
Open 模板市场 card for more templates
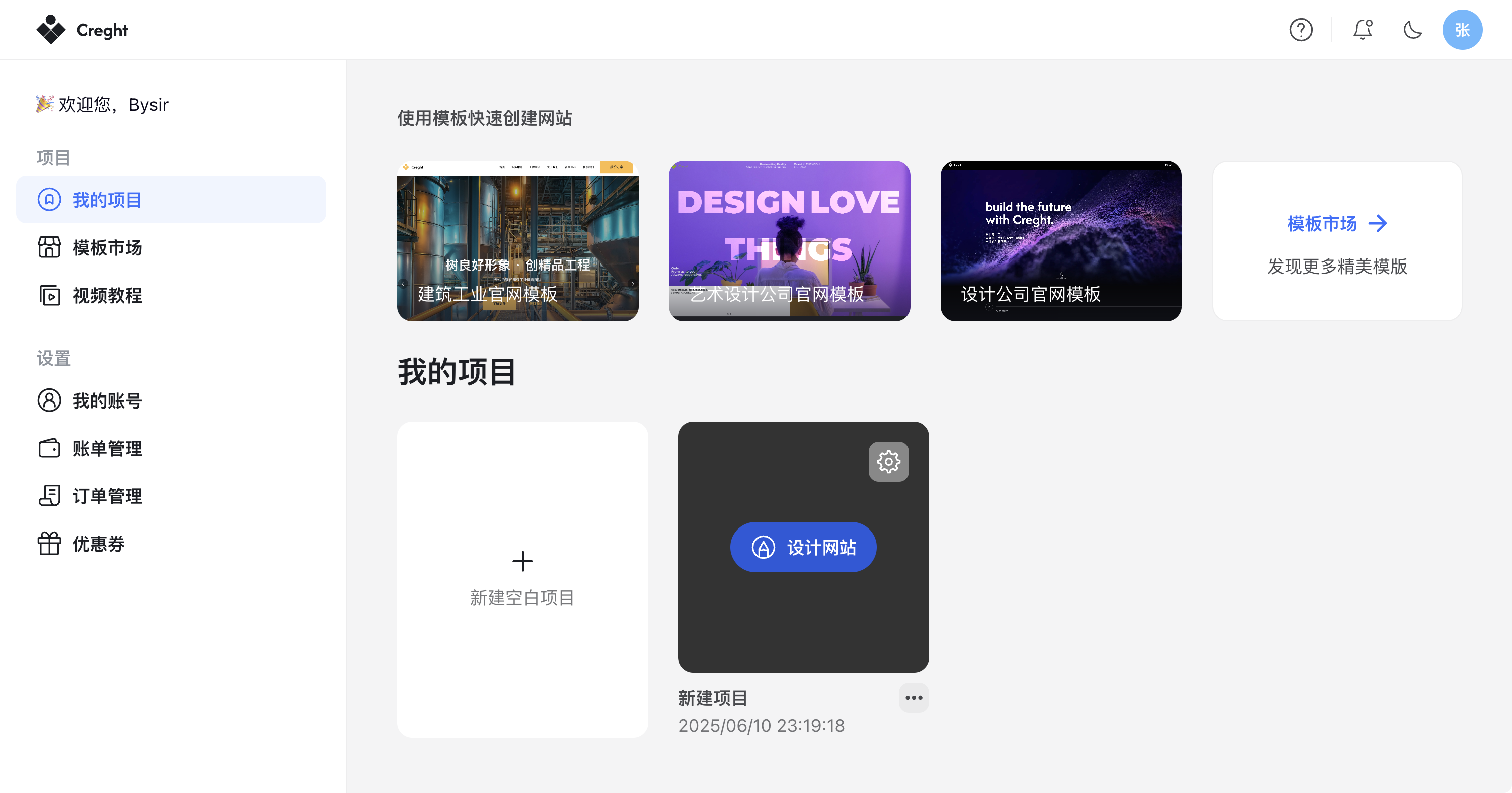tap(1336, 241)
